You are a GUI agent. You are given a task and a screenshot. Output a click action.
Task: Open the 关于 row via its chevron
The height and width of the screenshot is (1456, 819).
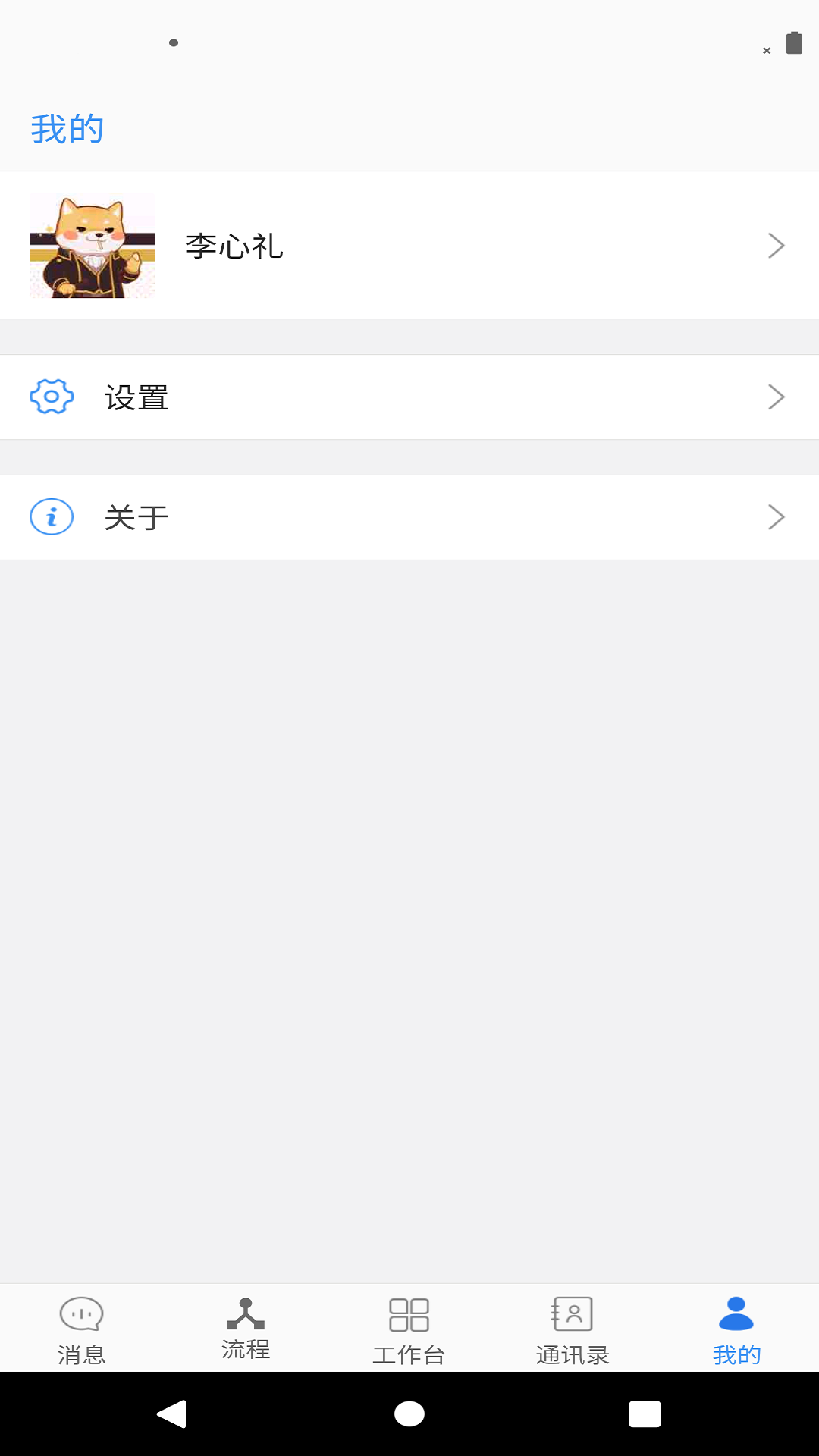click(775, 516)
